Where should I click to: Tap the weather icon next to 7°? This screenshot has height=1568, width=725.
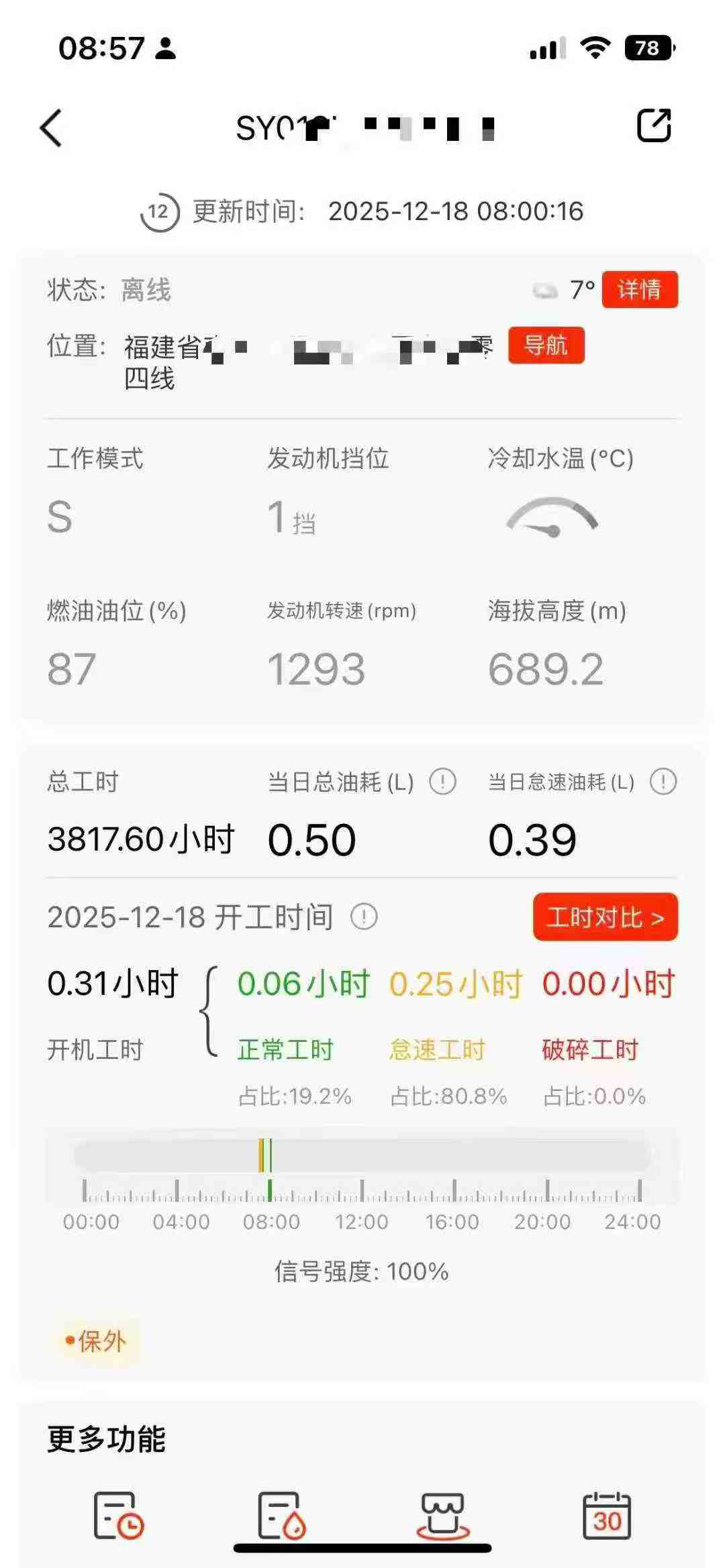tap(545, 290)
